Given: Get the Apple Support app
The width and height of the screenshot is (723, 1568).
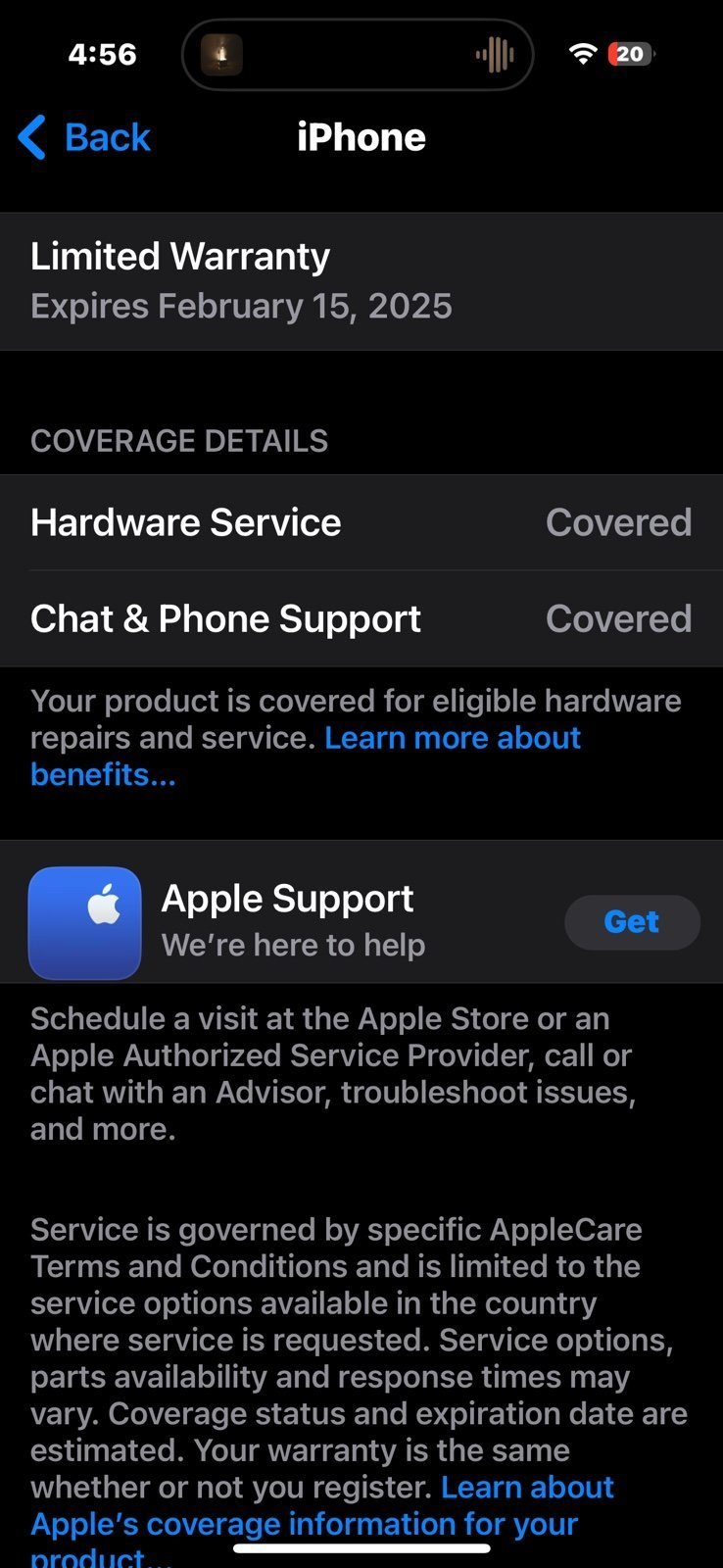Looking at the screenshot, I should 632,922.
